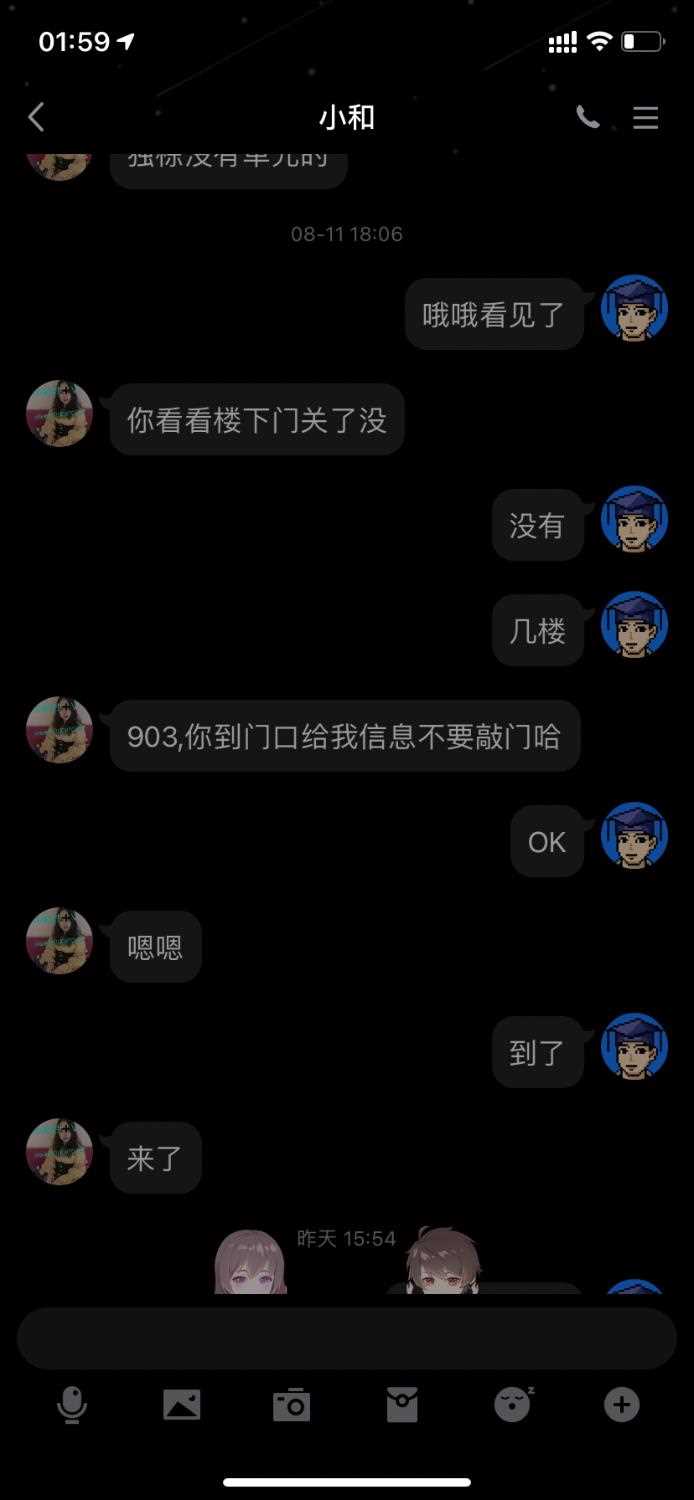This screenshot has height=1500, width=694.
Task: Open the photo gallery picker
Action: 181,1405
